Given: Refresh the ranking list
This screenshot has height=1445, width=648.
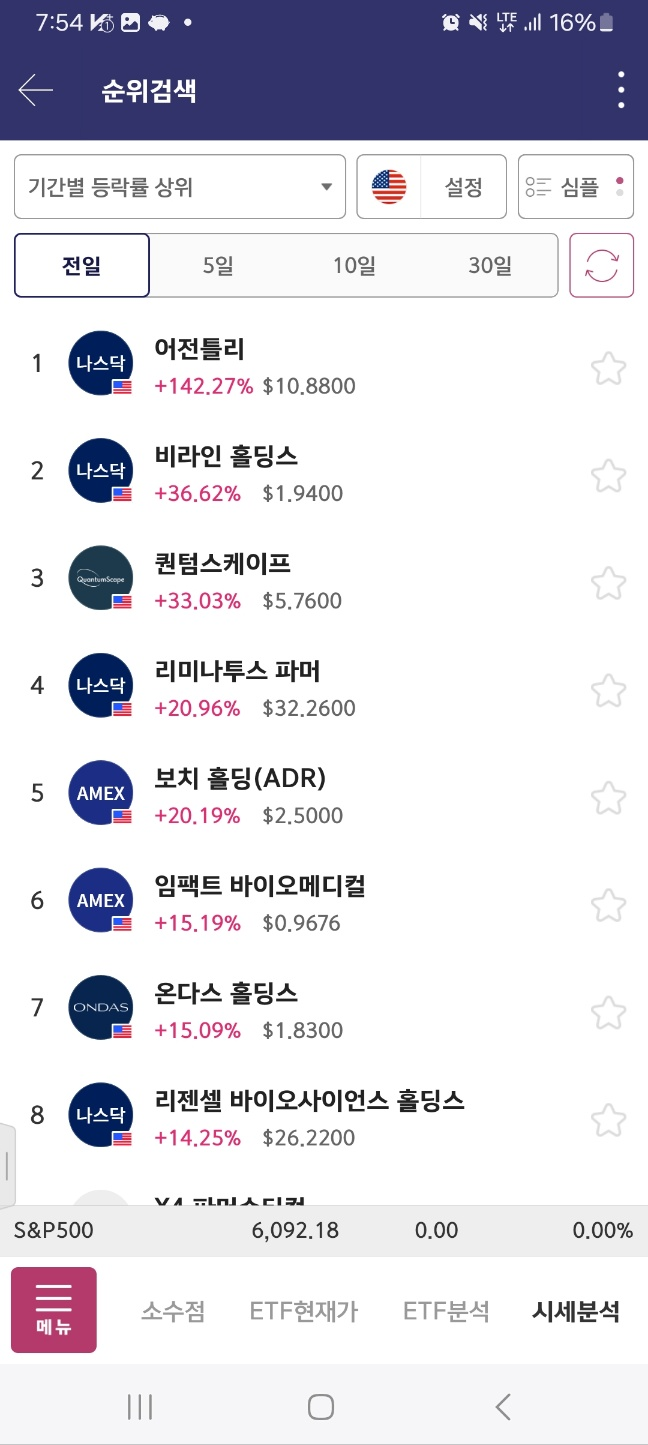Looking at the screenshot, I should pos(602,266).
